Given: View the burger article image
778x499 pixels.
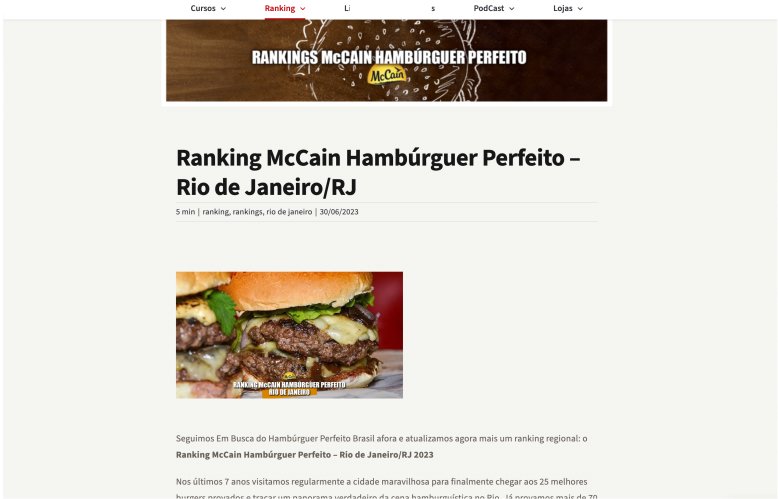Looking at the screenshot, I should click(x=289, y=335).
